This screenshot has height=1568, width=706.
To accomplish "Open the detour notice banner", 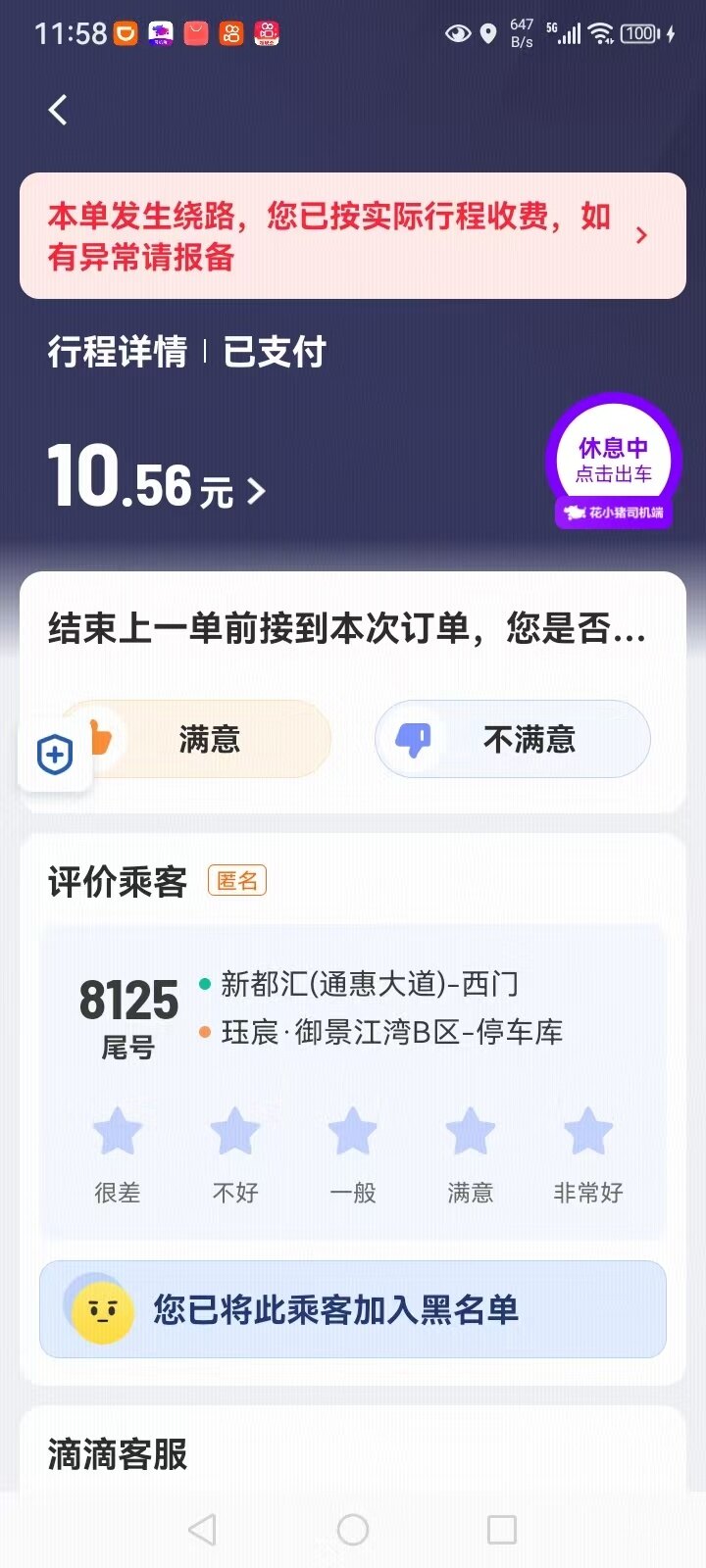I will [x=353, y=235].
